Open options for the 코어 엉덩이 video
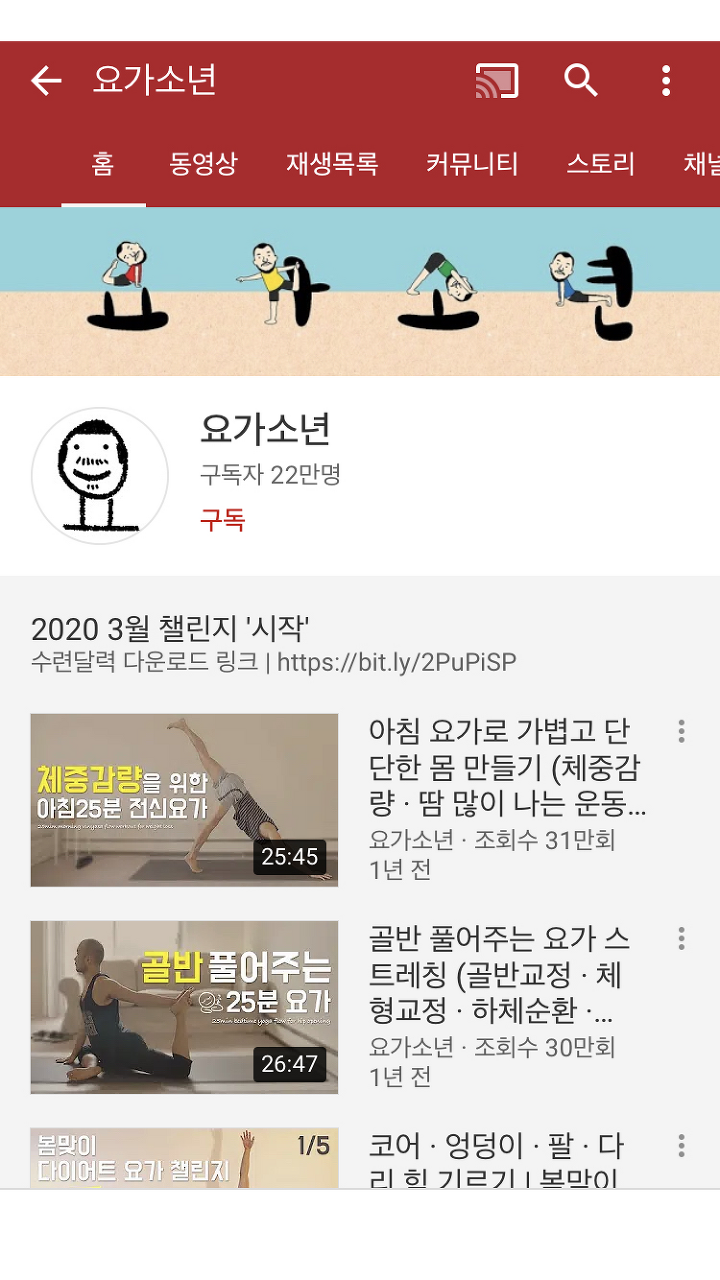 coord(681,1146)
